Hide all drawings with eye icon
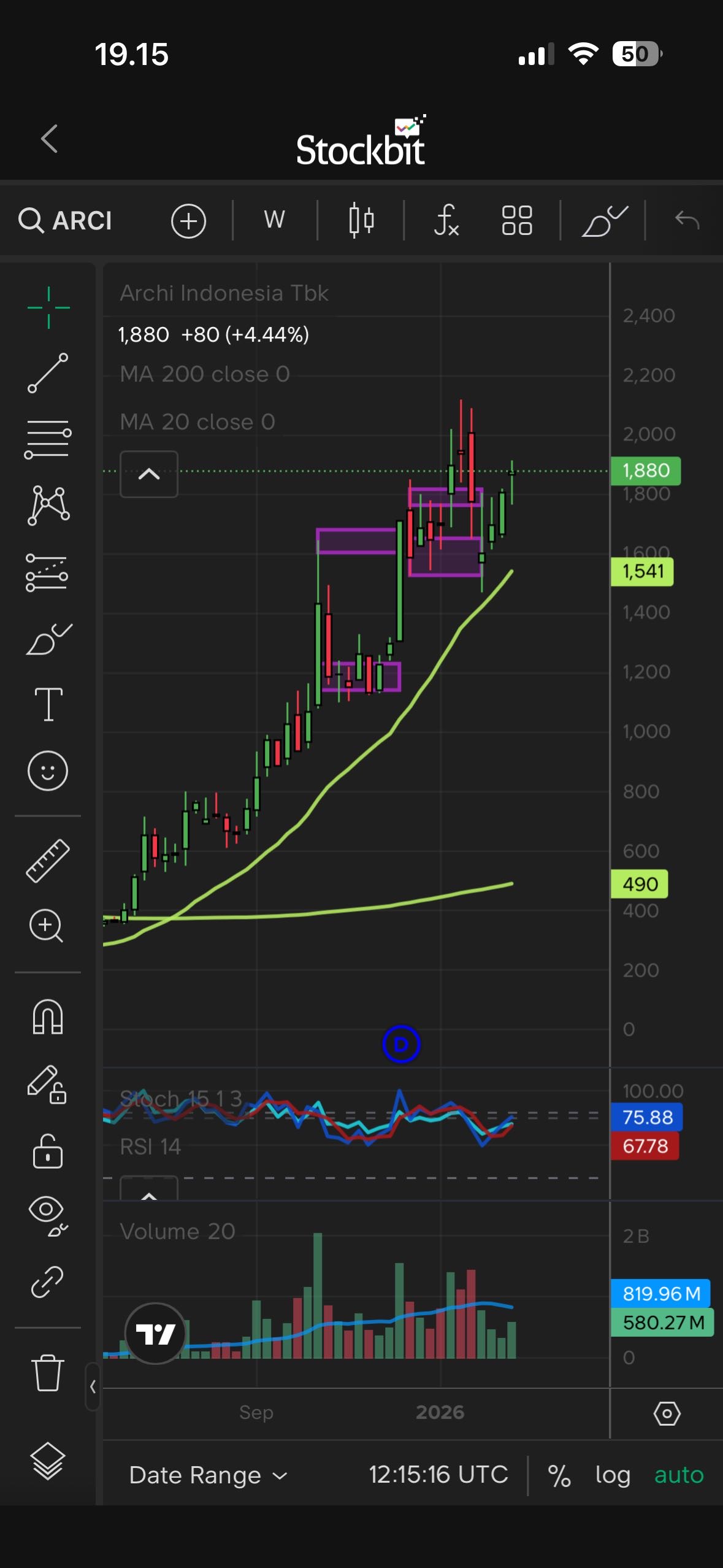Viewport: 723px width, 1568px height. [48, 1215]
